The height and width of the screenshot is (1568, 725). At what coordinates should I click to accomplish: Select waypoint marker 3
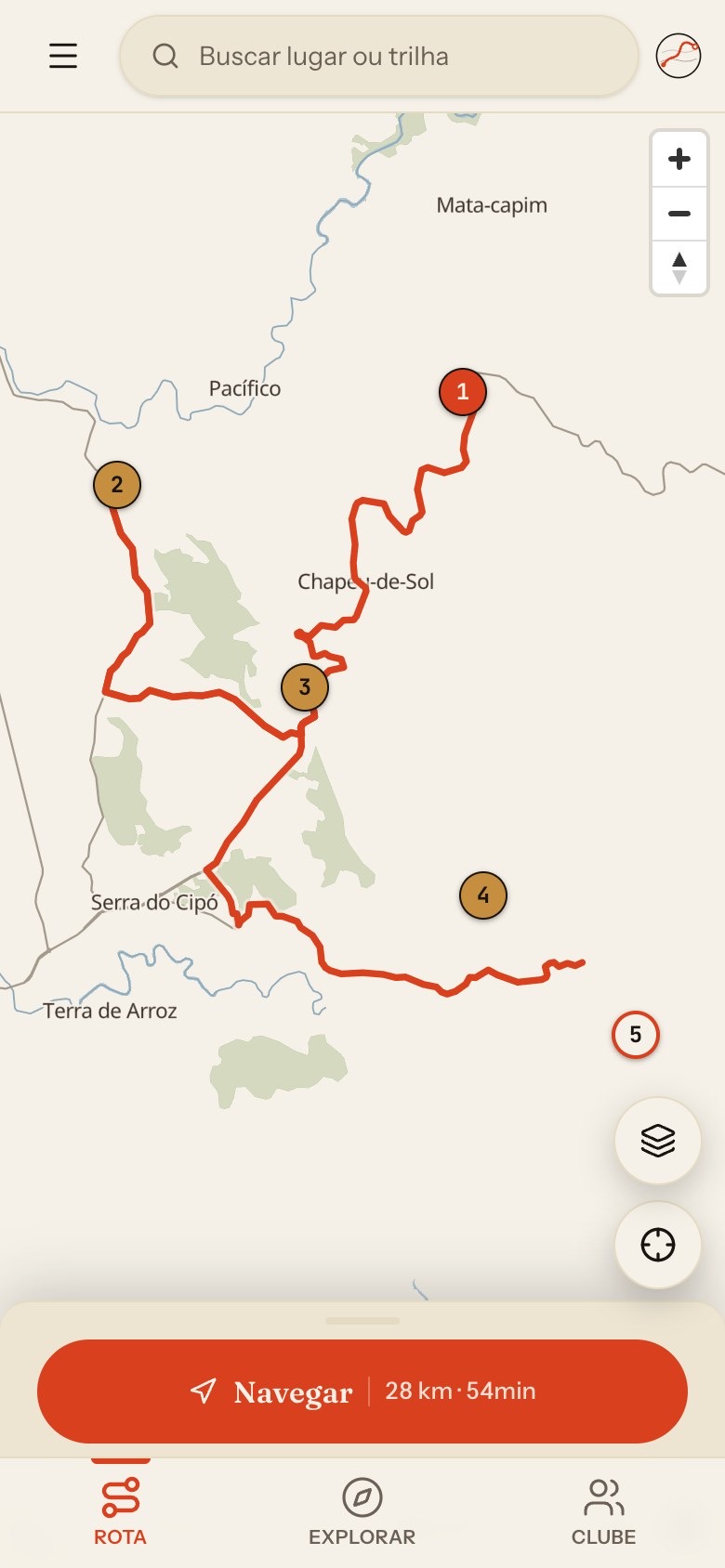[x=305, y=687]
